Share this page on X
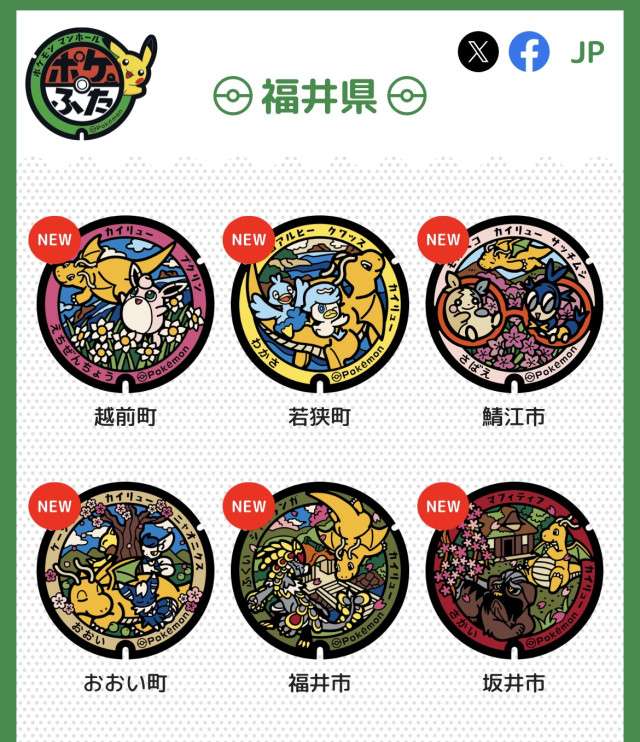 [478, 52]
